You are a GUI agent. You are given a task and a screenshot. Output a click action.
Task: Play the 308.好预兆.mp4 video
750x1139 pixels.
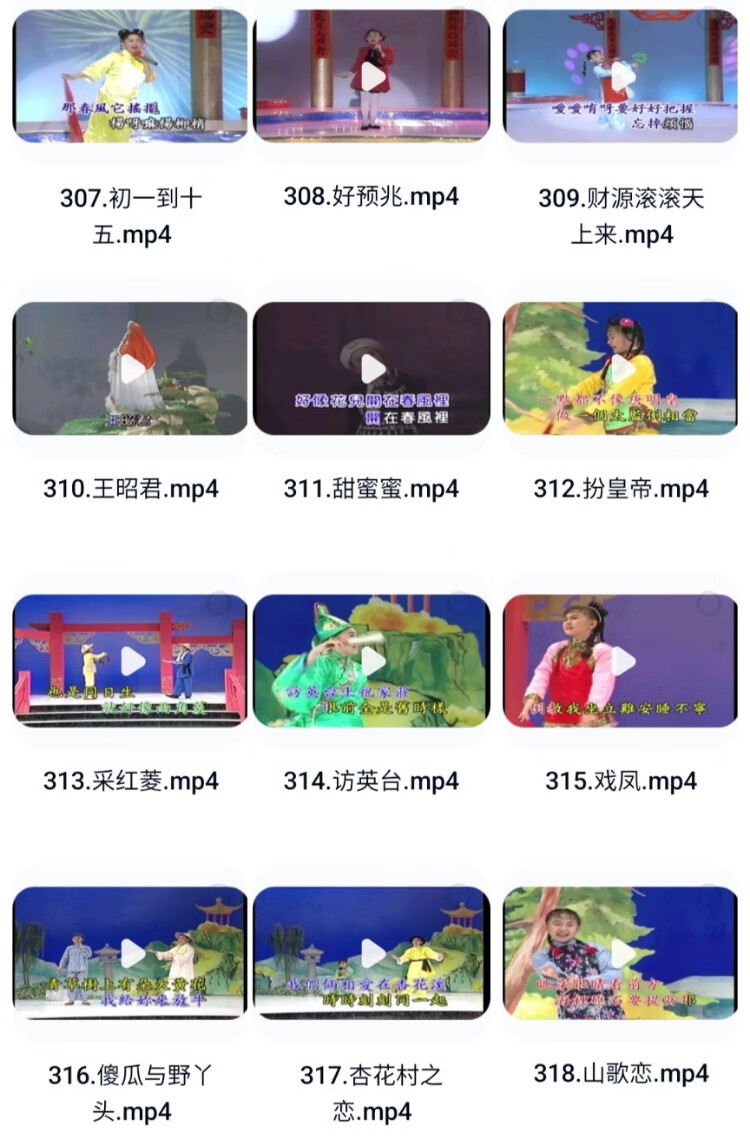[x=372, y=76]
